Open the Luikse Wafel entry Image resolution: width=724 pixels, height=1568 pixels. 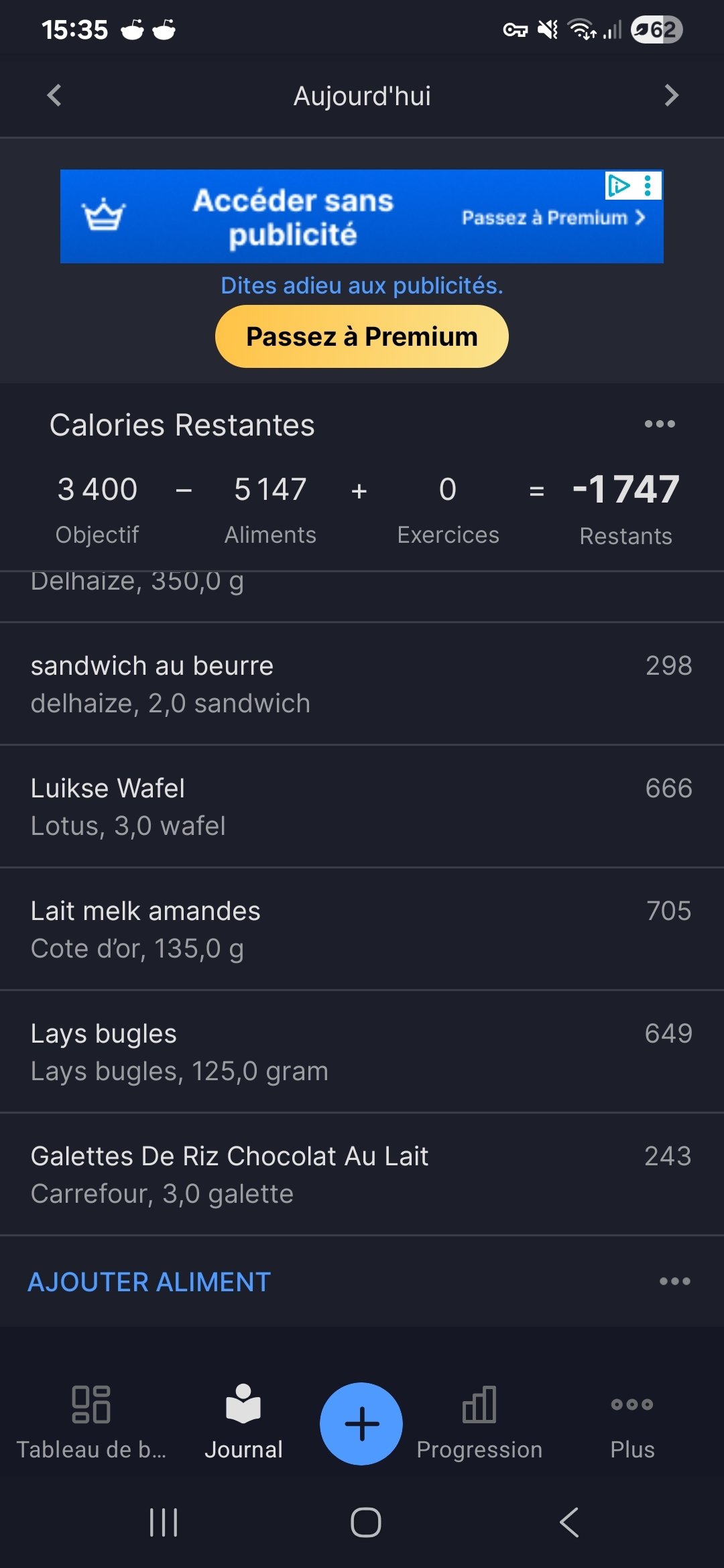(x=362, y=807)
